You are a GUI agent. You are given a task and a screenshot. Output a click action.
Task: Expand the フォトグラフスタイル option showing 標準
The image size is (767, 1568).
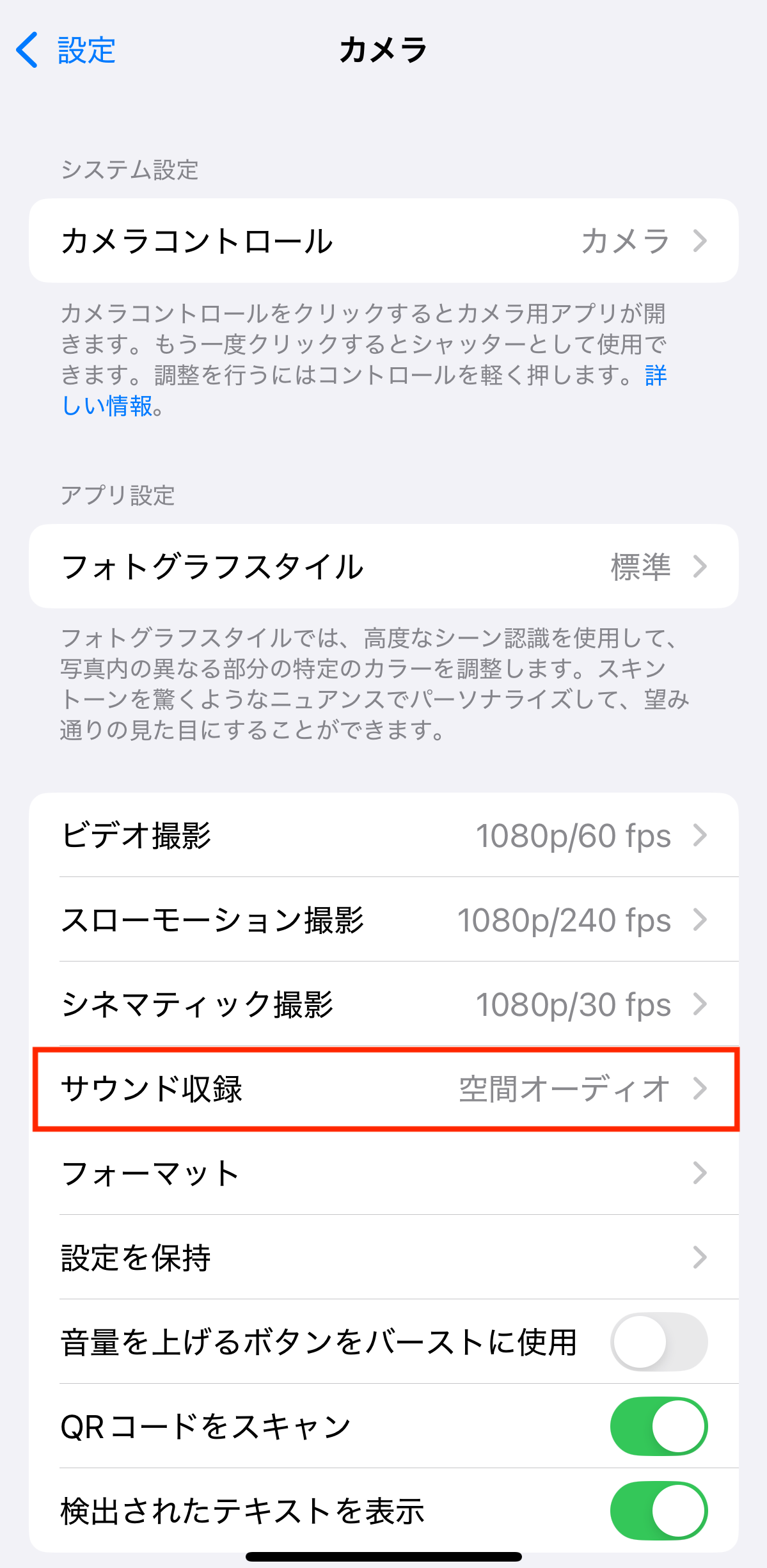point(256,566)
